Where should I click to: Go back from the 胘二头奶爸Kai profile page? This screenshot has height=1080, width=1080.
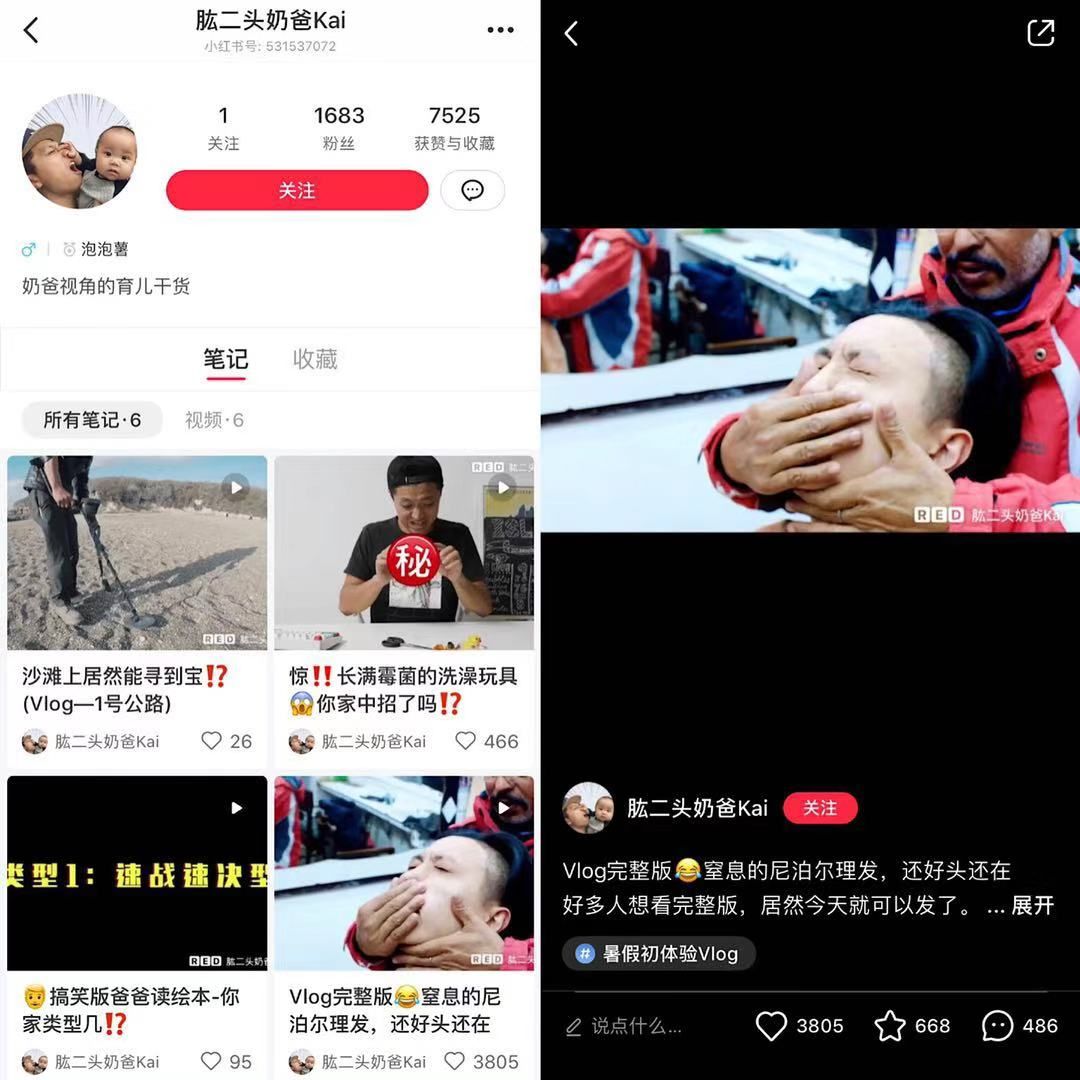(31, 31)
